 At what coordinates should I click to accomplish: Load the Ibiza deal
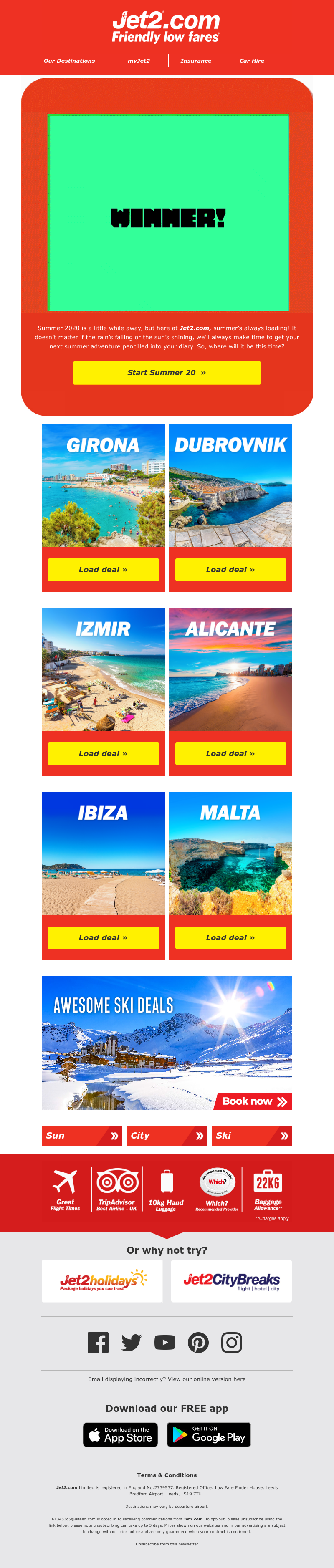coord(104,937)
